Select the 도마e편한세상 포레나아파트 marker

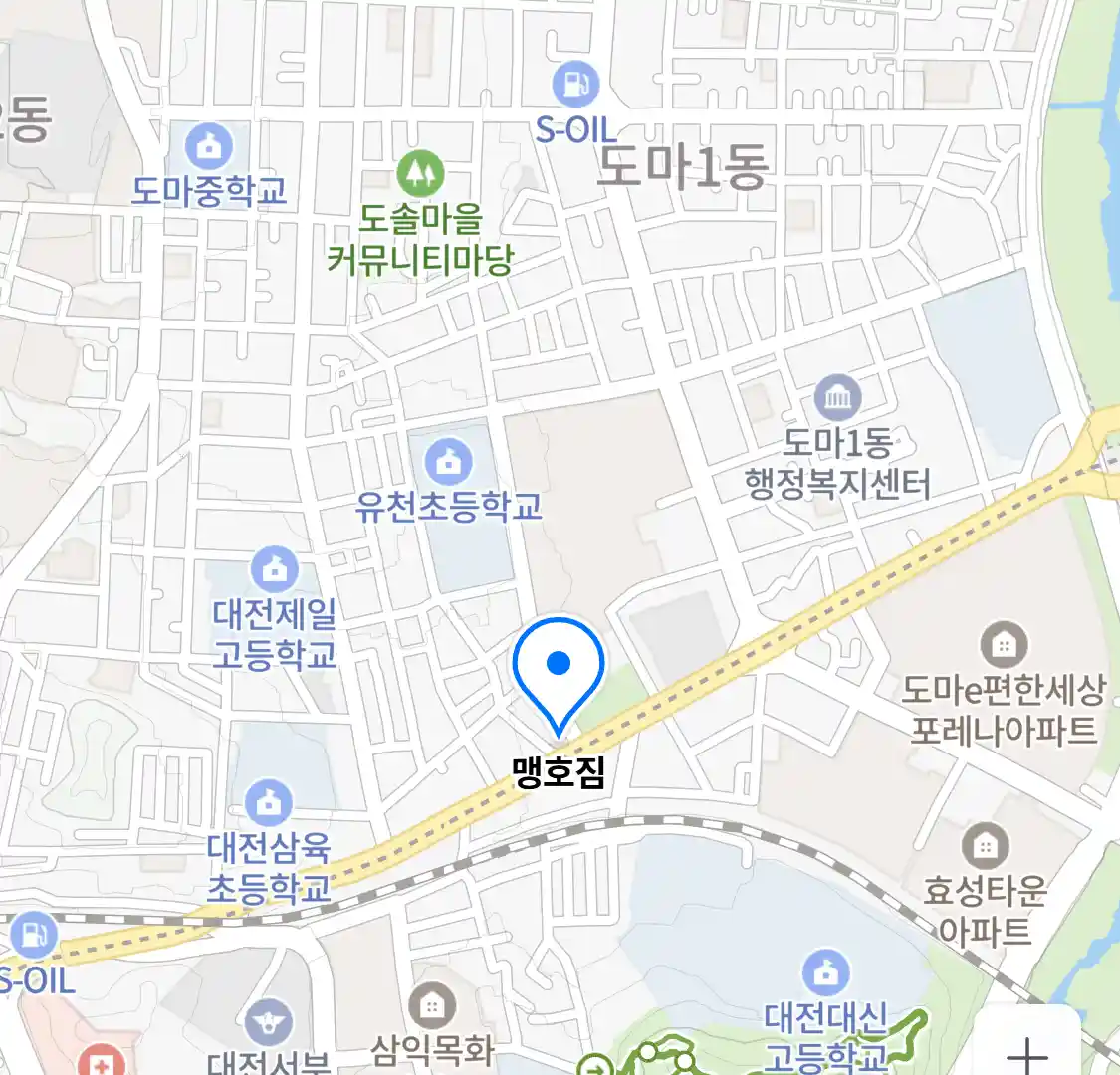(1003, 646)
